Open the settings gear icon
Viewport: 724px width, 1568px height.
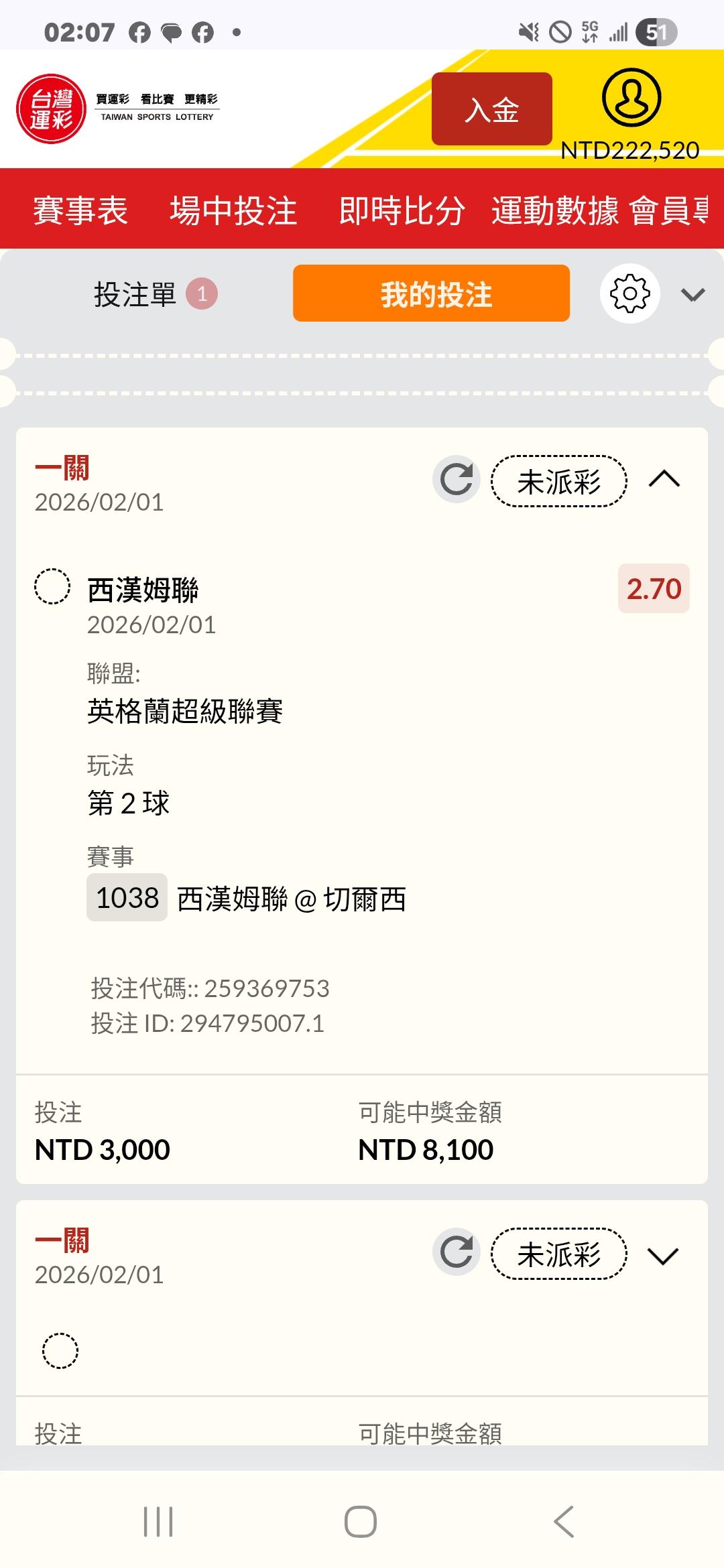(629, 294)
